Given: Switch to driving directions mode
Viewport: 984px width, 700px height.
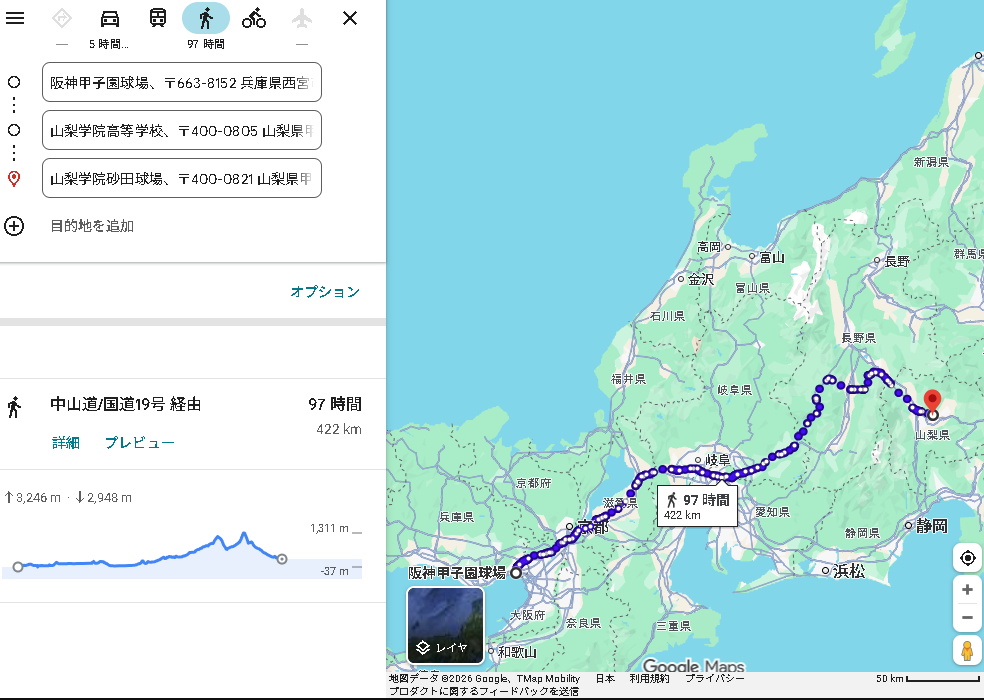Looking at the screenshot, I should pos(110,18).
